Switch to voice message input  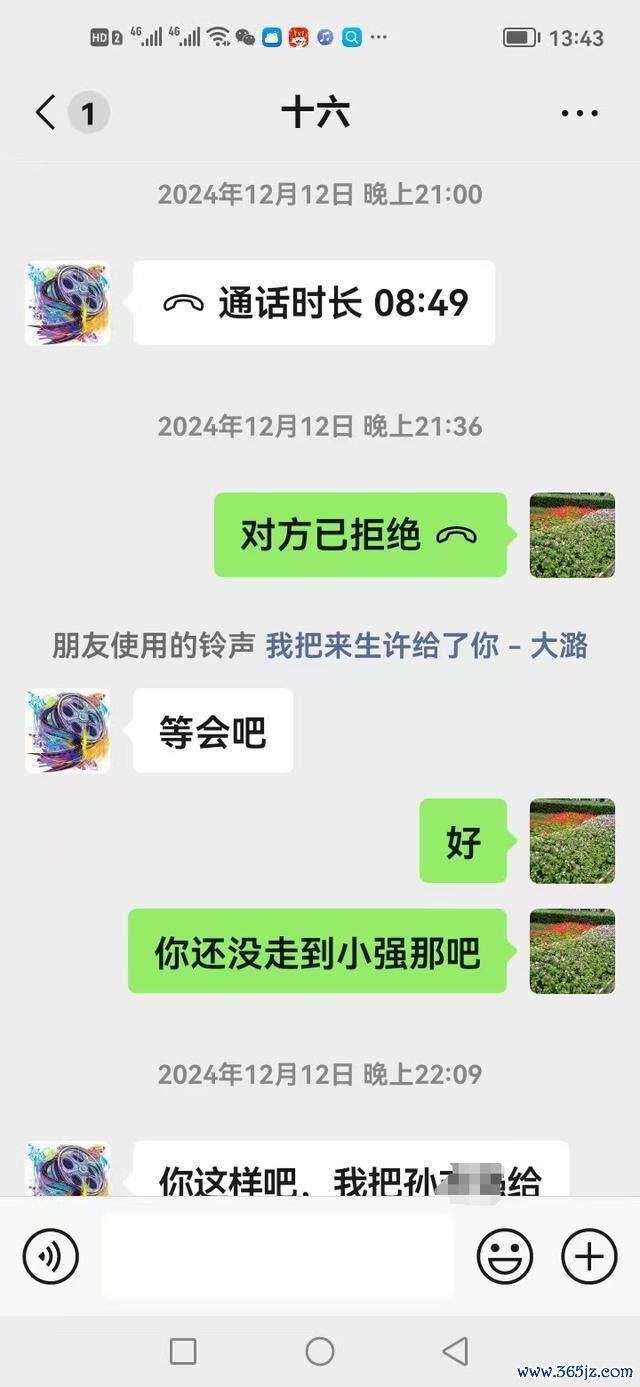click(50, 1256)
